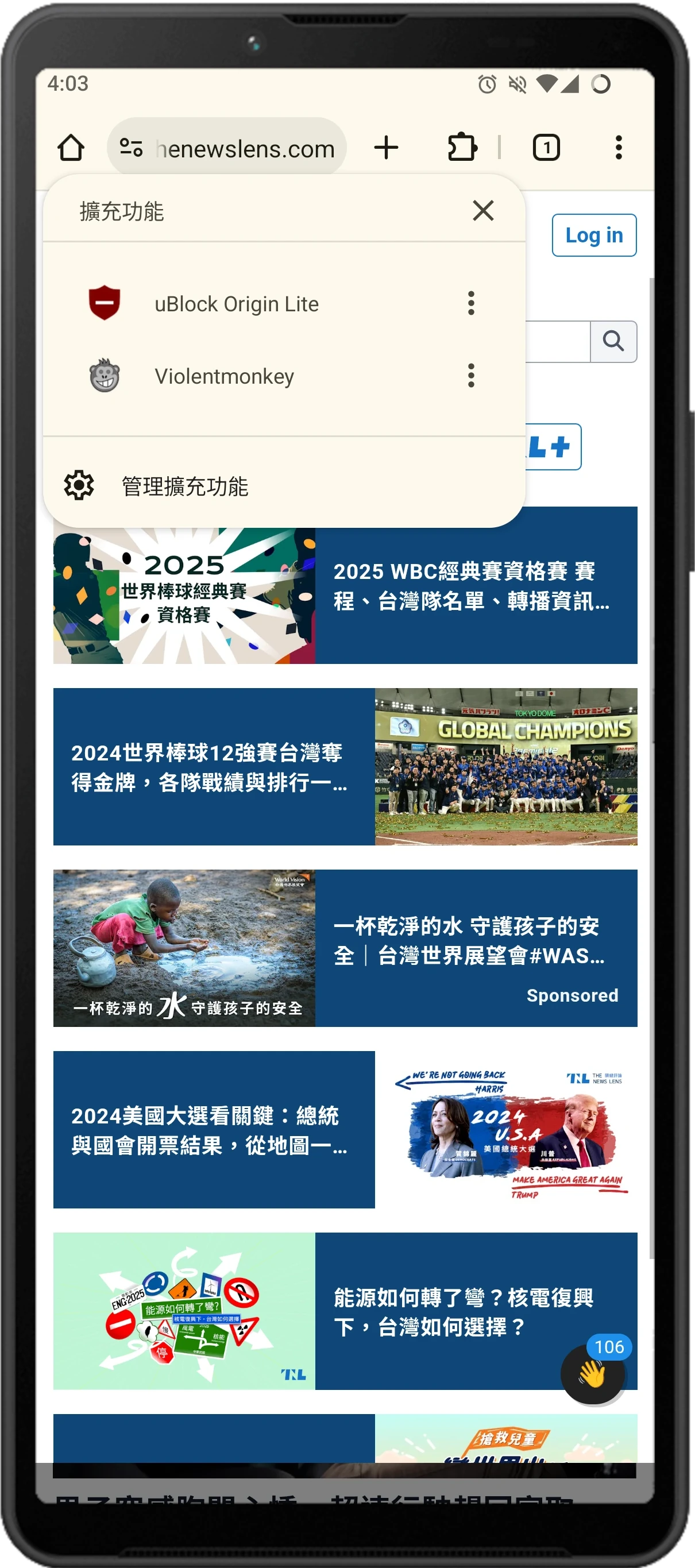Open more options for uBlock Origin Lite
The image size is (695, 1568).
click(470, 303)
